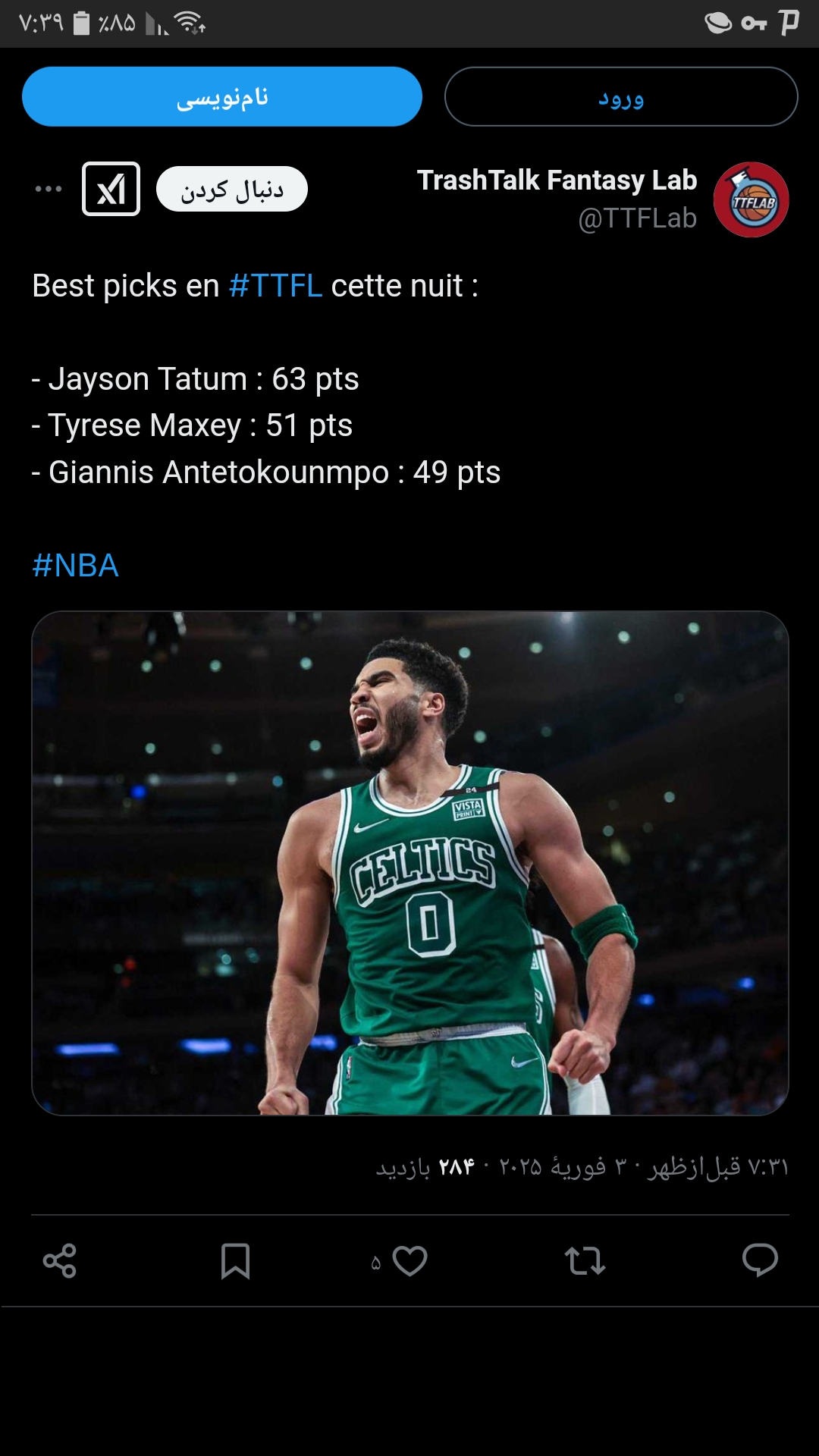Tap the blue sign-up (نام‌نویسی) button
The height and width of the screenshot is (1456, 819).
point(222,97)
